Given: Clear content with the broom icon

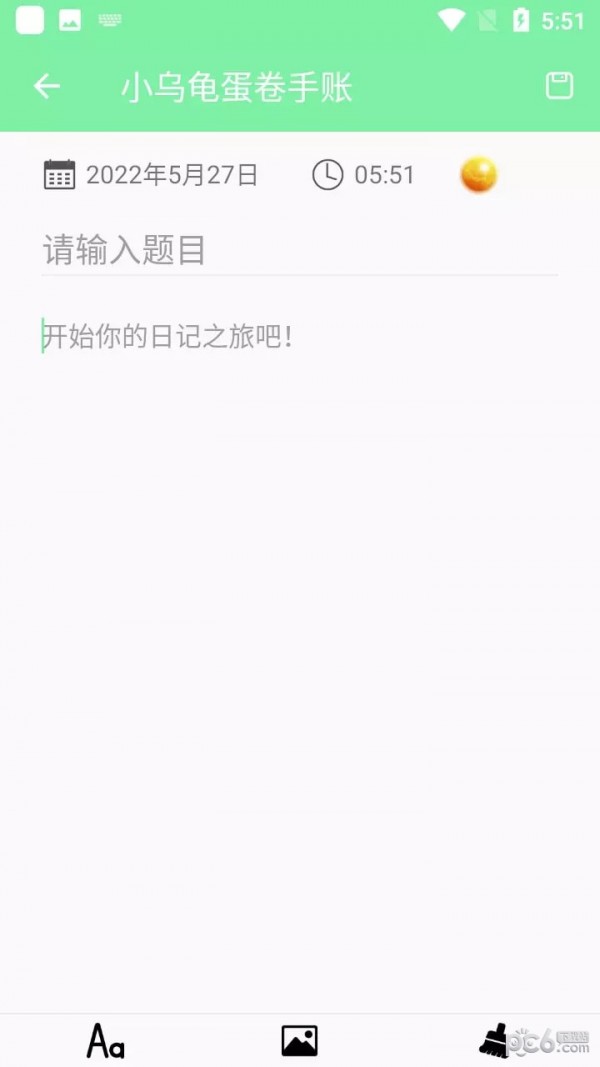Looking at the screenshot, I should pos(495,1041).
